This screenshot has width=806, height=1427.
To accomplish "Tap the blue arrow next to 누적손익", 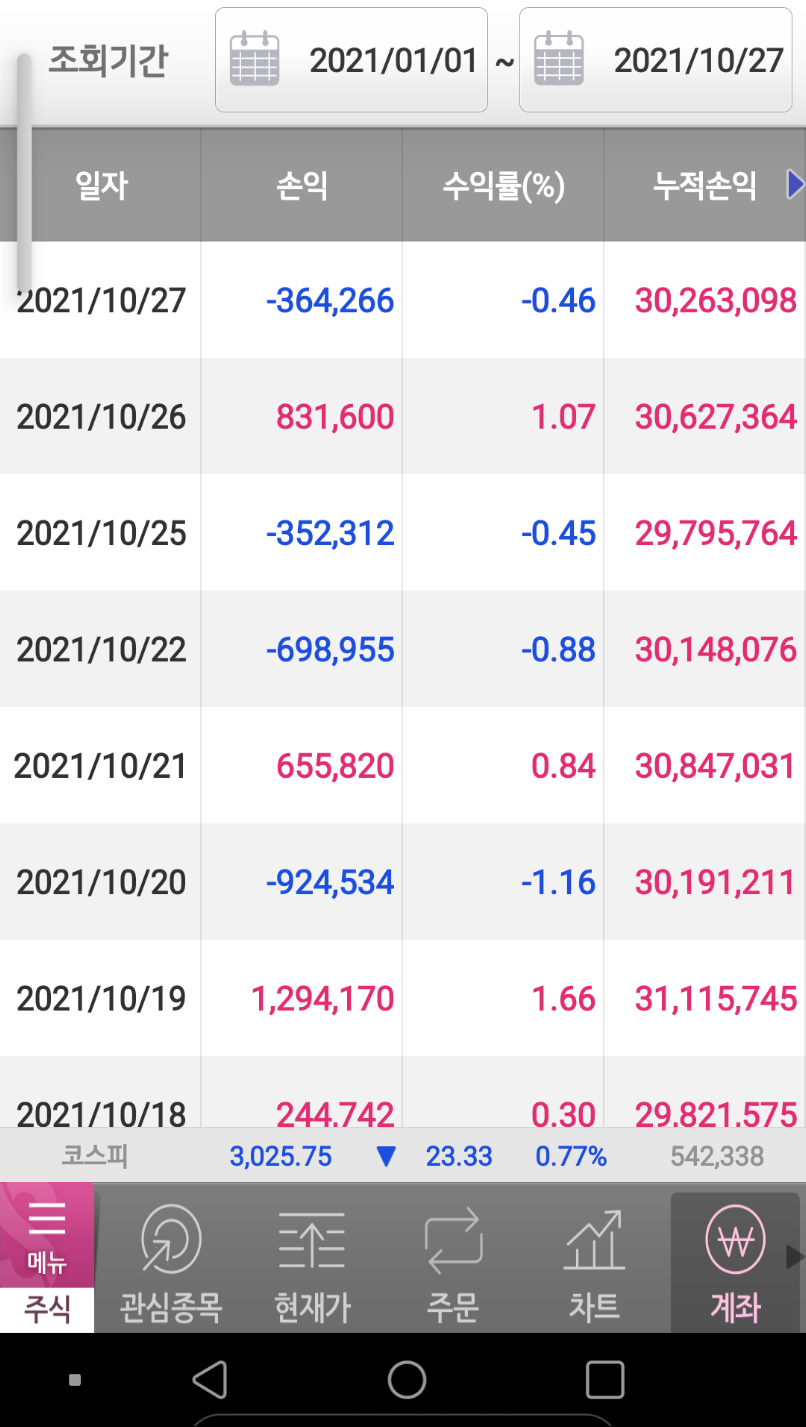I will pyautogui.click(x=795, y=185).
